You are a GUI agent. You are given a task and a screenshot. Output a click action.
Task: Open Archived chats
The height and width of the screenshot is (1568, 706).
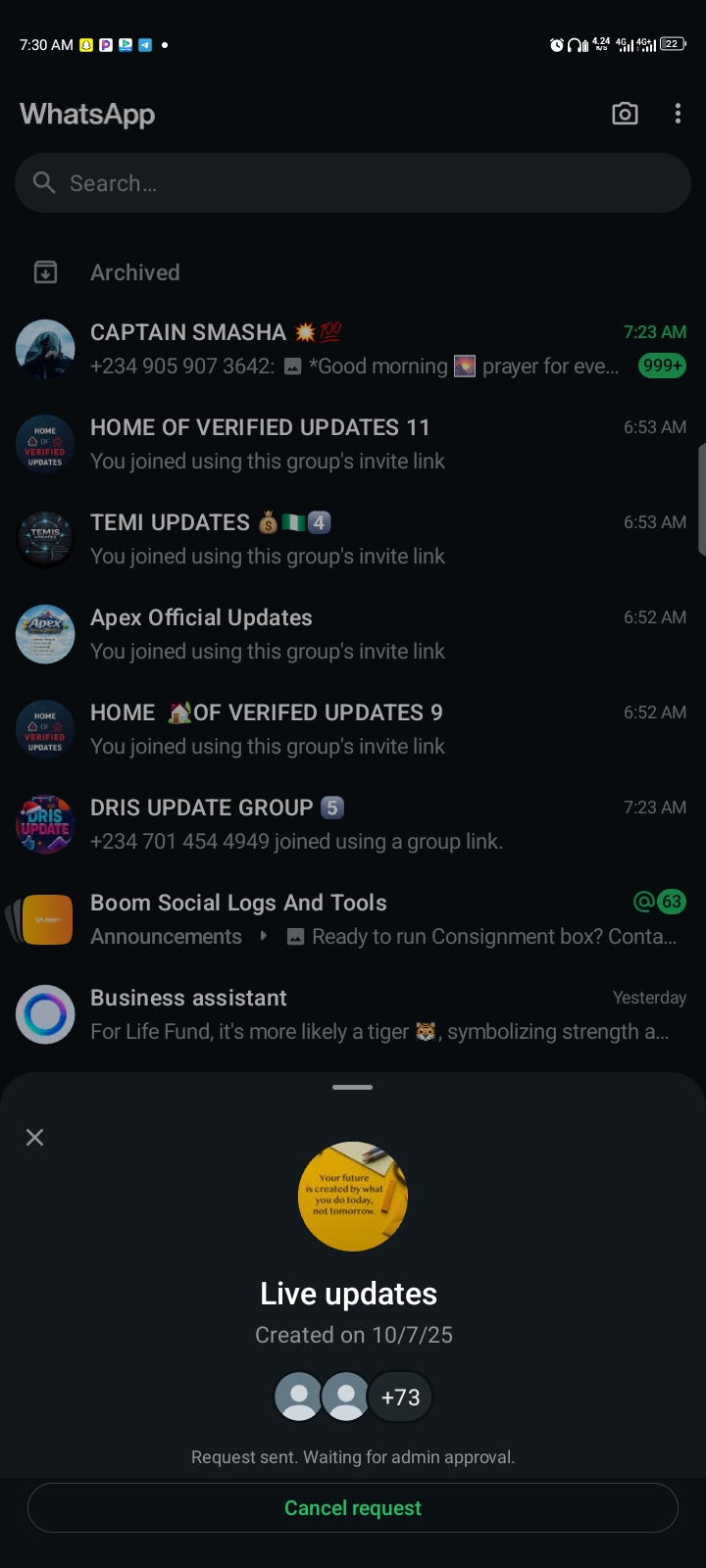pyautogui.click(x=135, y=272)
